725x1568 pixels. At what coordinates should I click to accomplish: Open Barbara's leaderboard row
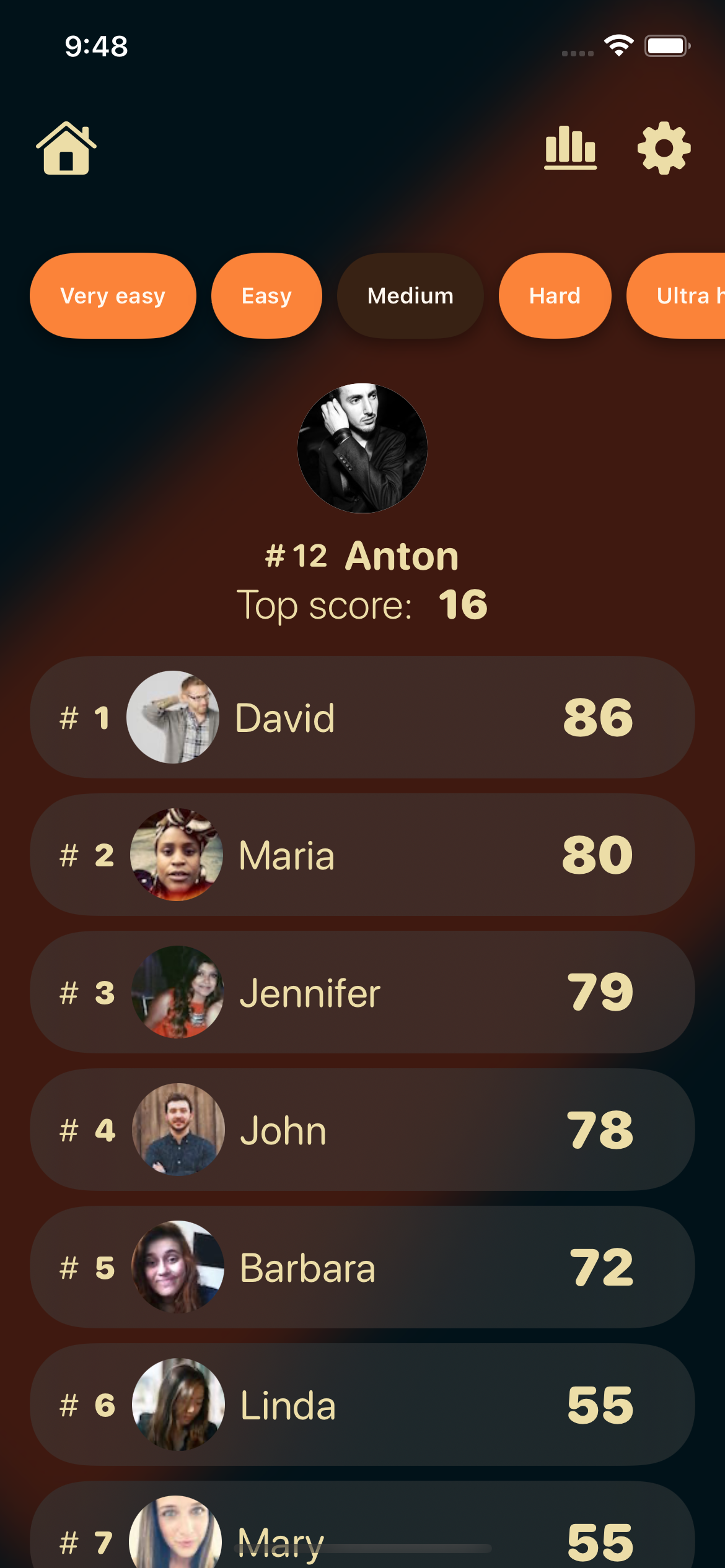[362, 1267]
